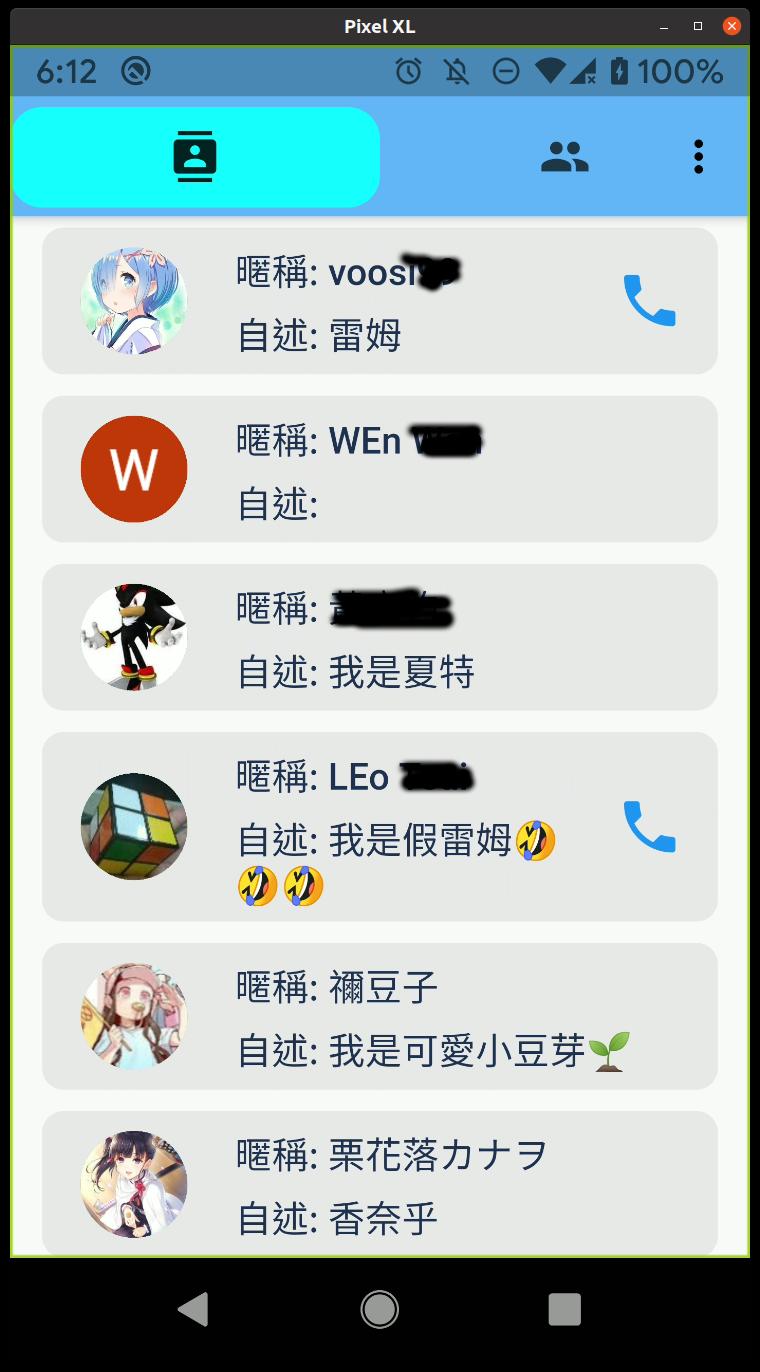Go to the system home screen
760x1372 pixels.
(380, 1309)
